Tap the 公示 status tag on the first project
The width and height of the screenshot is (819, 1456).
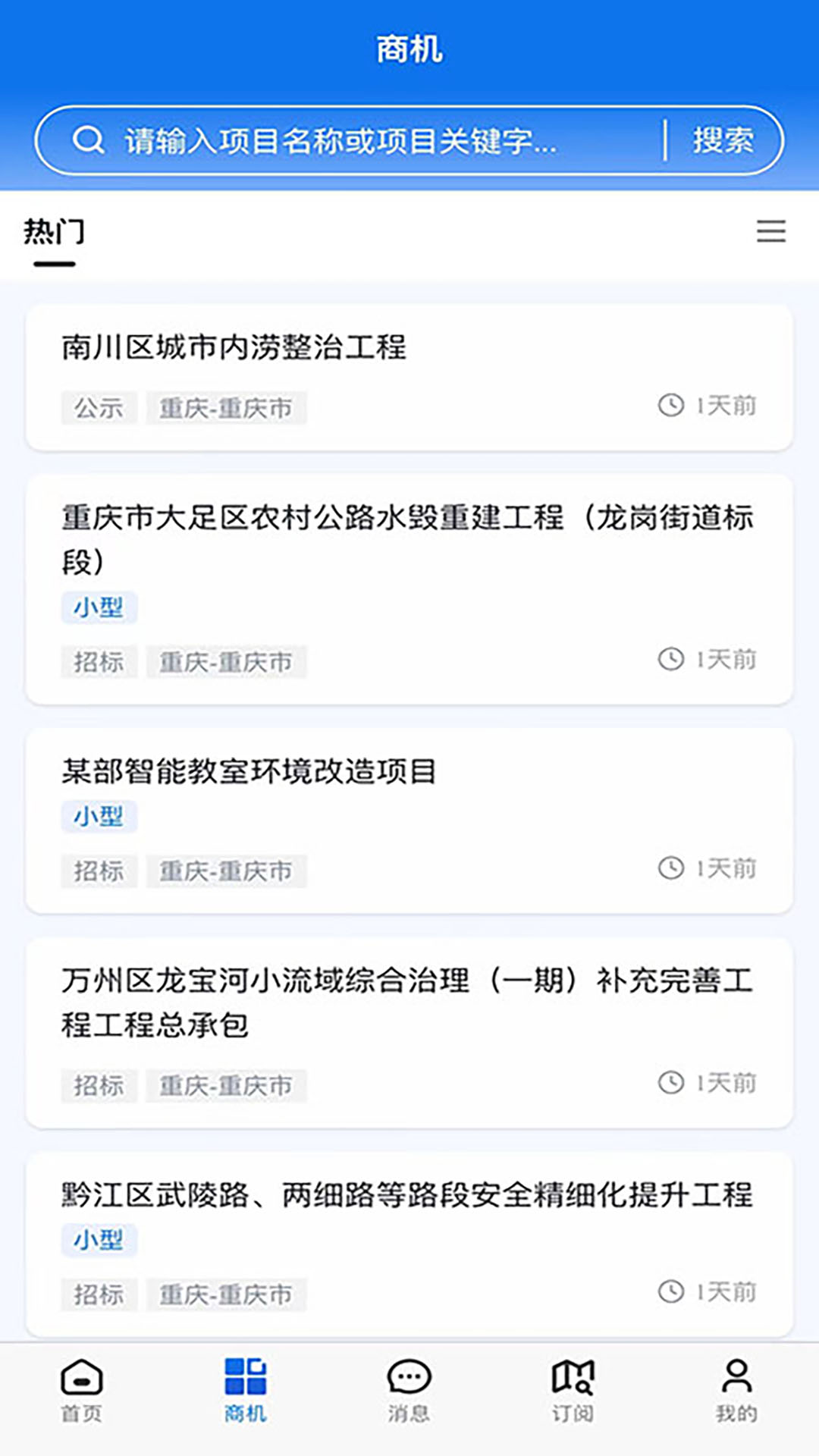point(99,407)
